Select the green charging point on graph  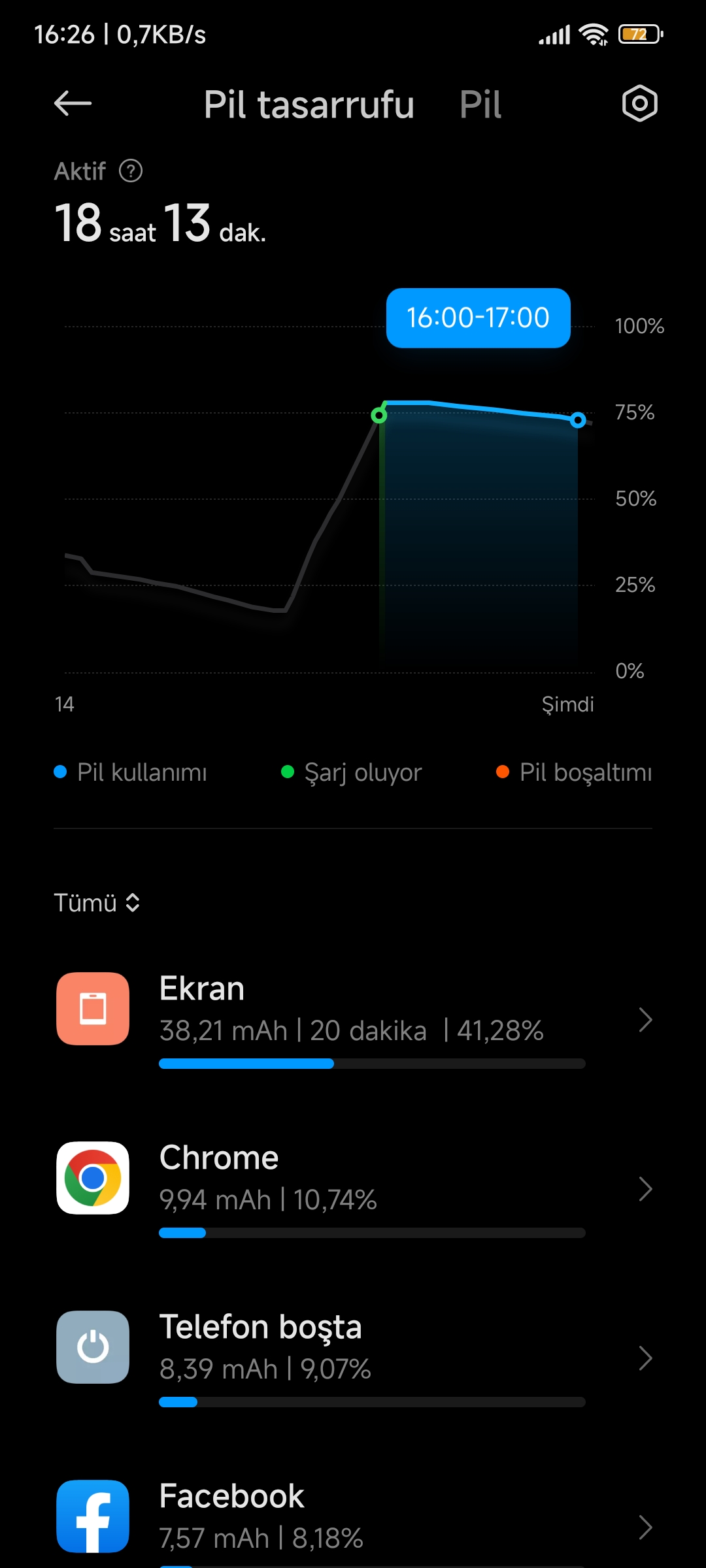click(x=379, y=415)
